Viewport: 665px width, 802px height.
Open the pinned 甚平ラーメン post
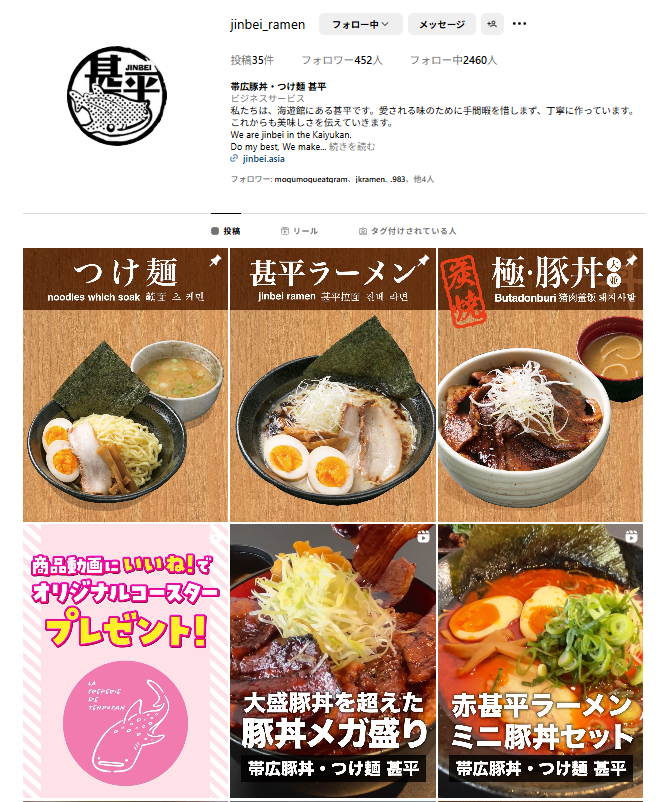coord(333,384)
